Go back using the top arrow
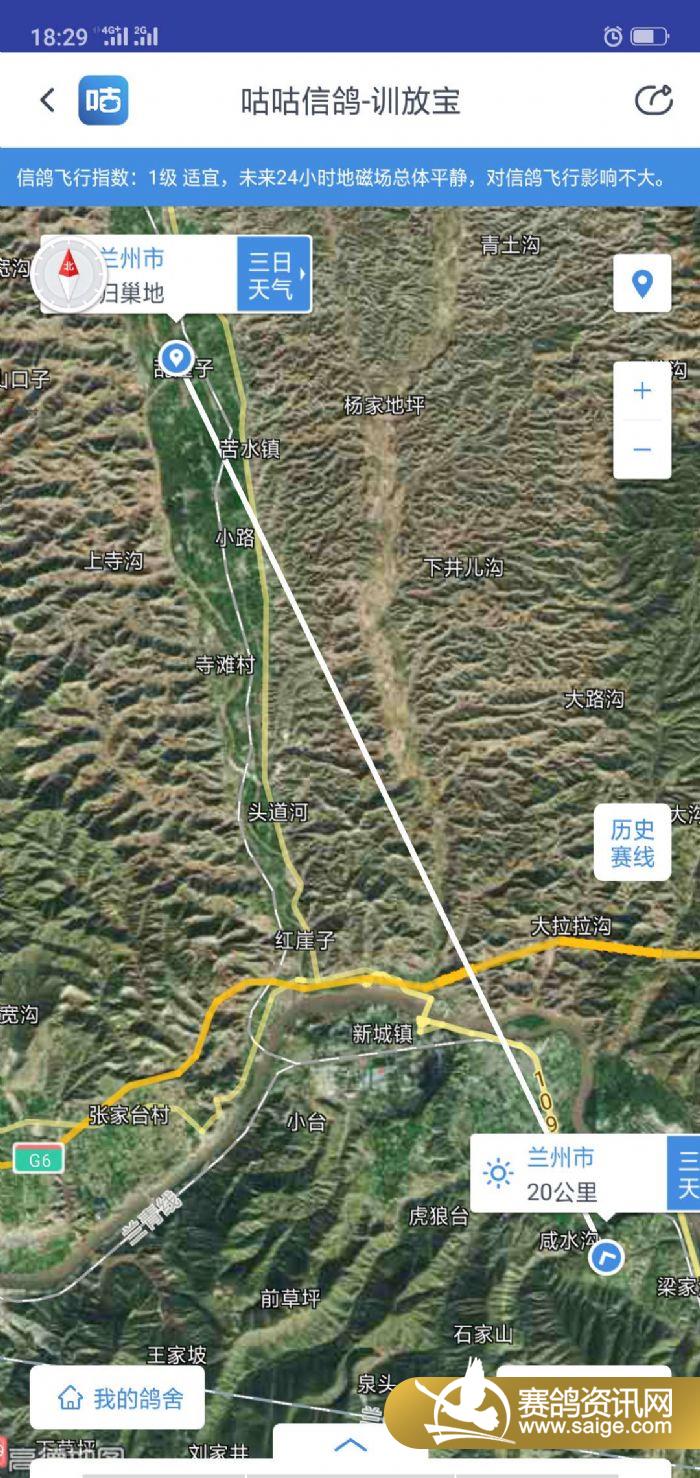700x1478 pixels. (47, 100)
